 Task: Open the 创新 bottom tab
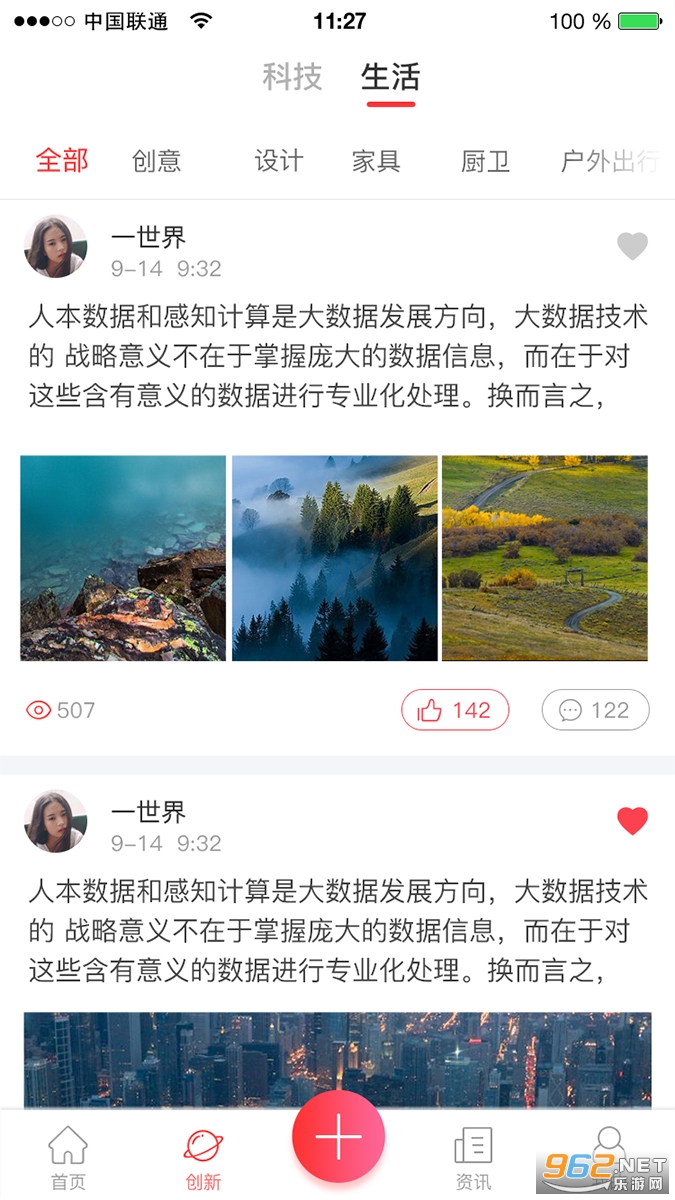[x=203, y=1158]
